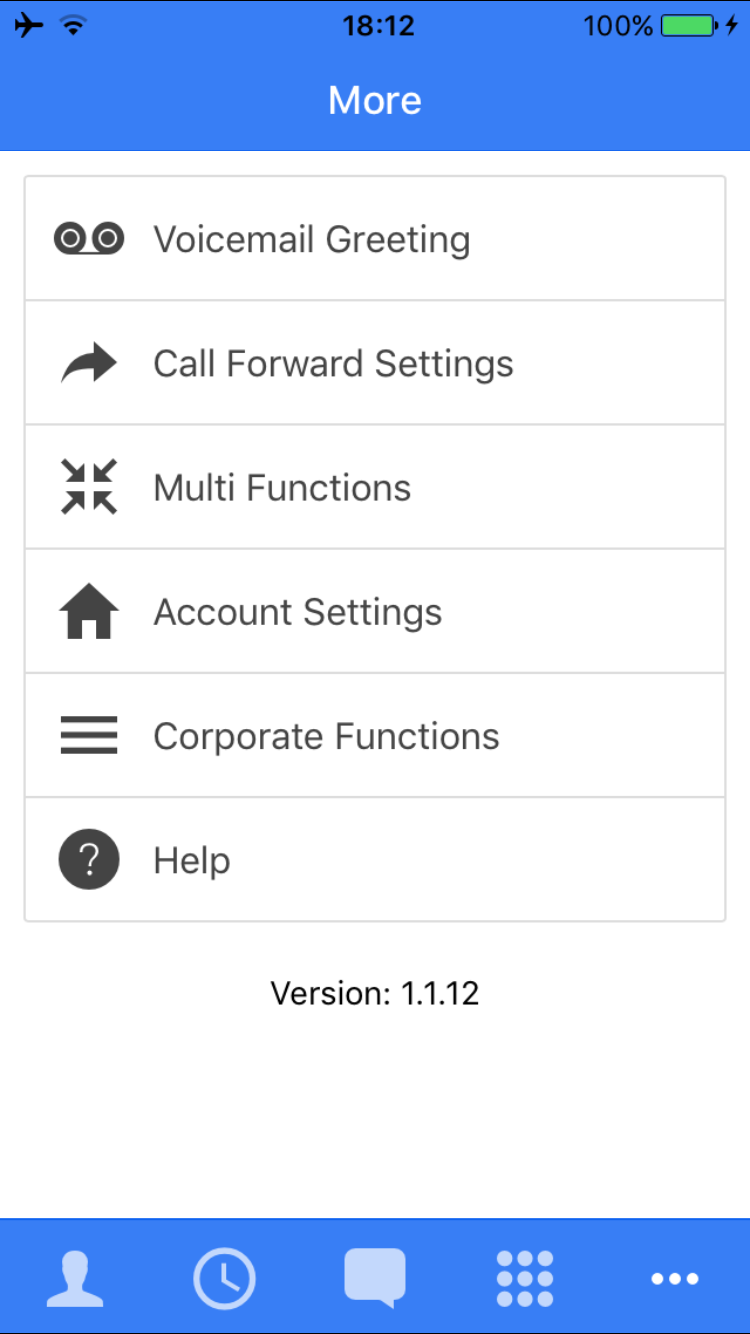The width and height of the screenshot is (750, 1334).
Task: Open Corporate Functions
Action: [x=375, y=735]
